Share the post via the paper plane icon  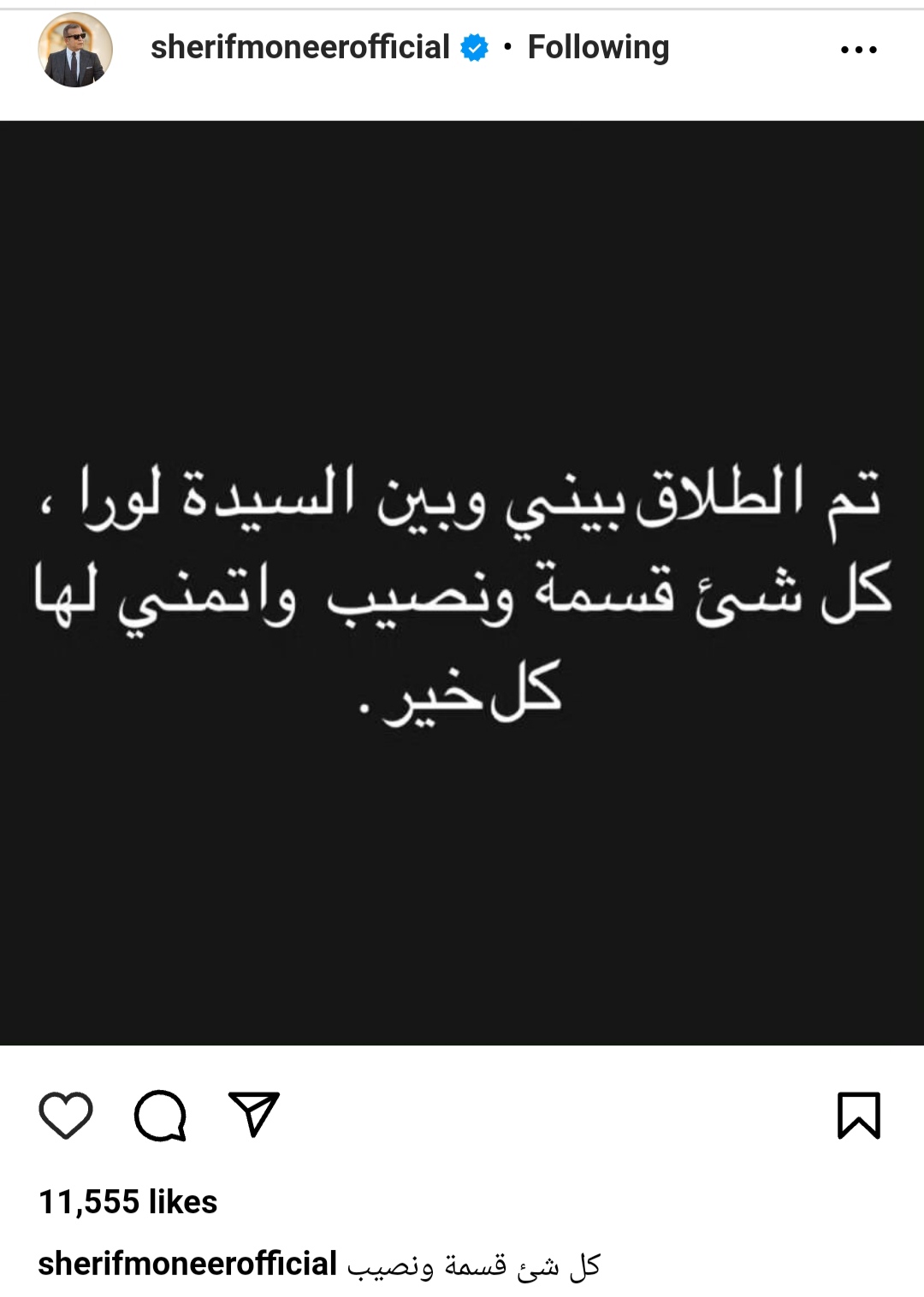click(x=254, y=1114)
